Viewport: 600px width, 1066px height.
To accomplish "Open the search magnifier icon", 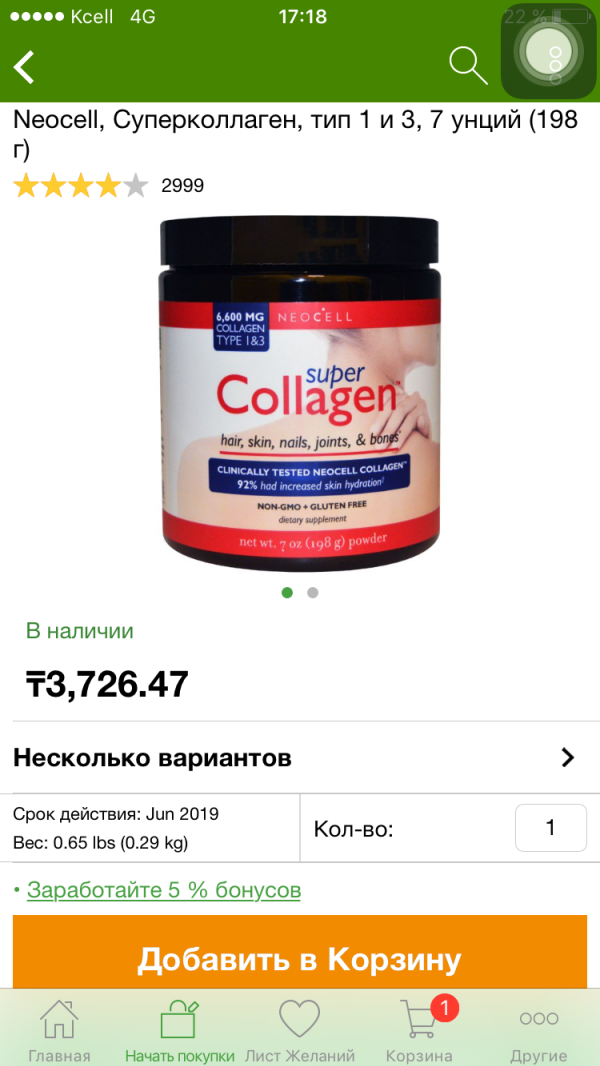I will [x=467, y=64].
